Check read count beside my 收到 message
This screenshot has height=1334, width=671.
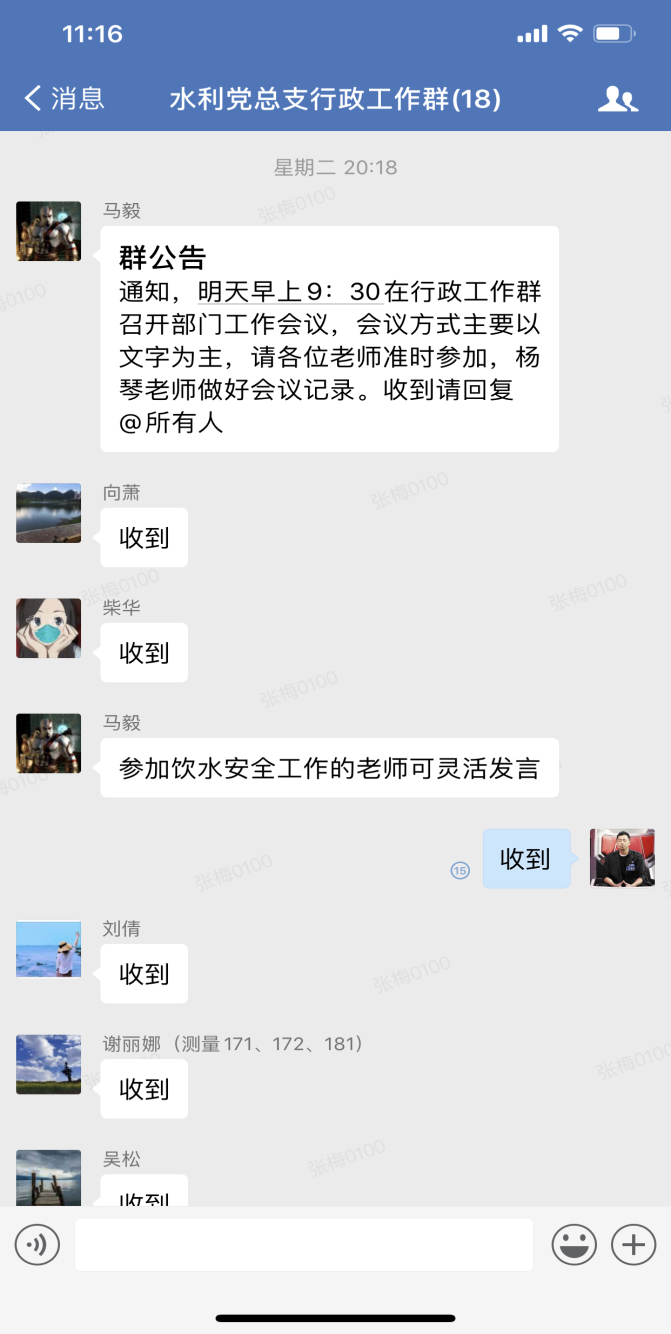(x=460, y=870)
